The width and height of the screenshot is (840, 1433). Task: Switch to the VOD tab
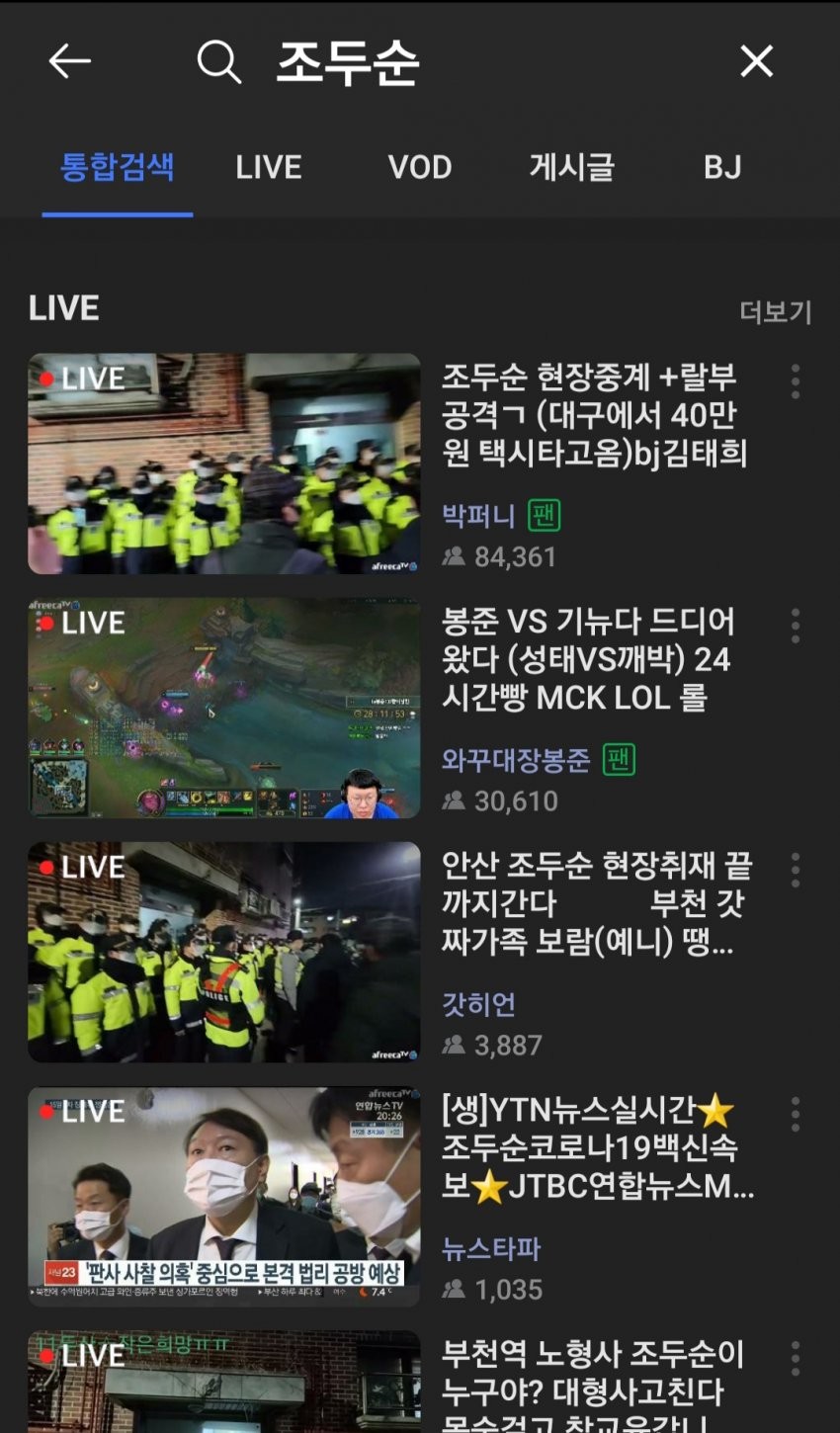(419, 168)
